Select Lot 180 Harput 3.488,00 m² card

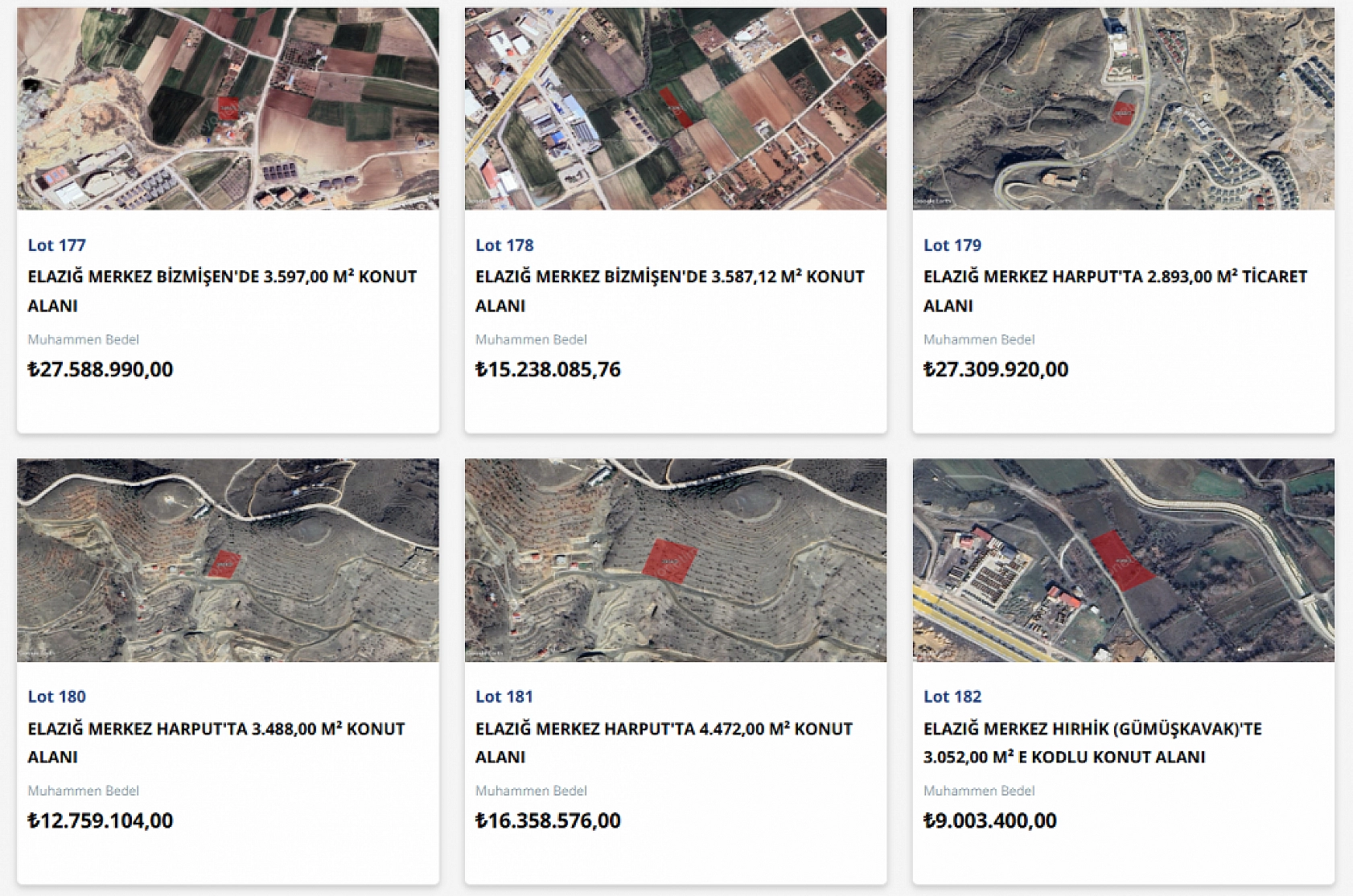(216, 742)
